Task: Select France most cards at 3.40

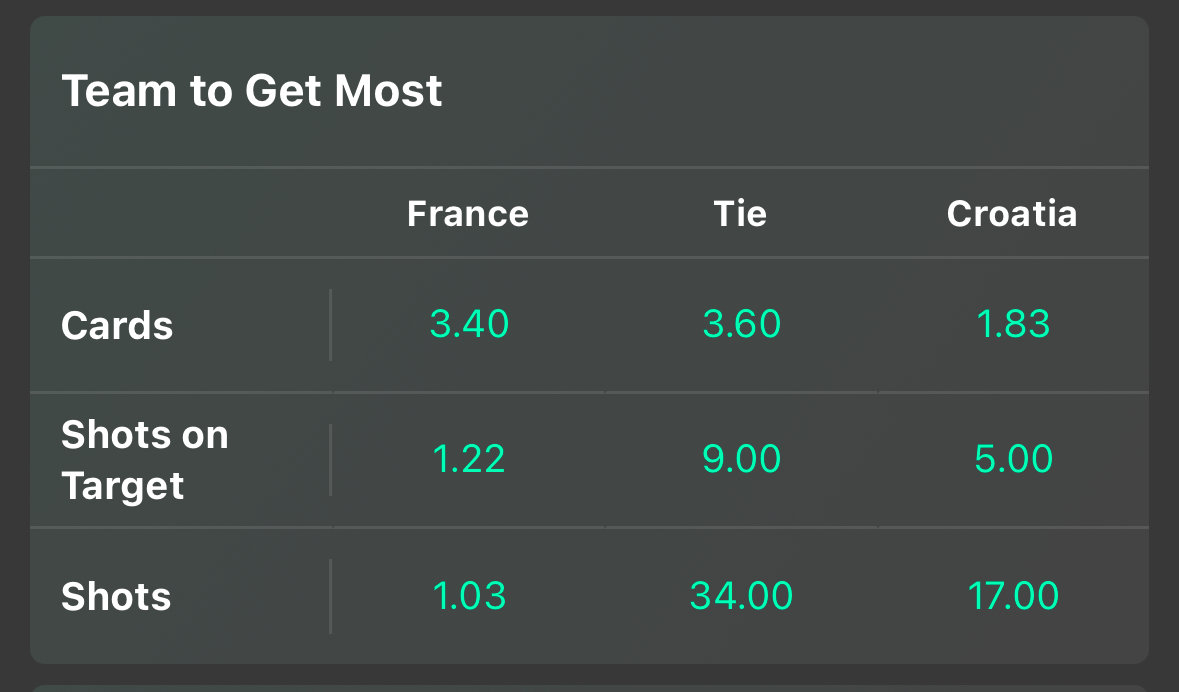Action: tap(469, 325)
